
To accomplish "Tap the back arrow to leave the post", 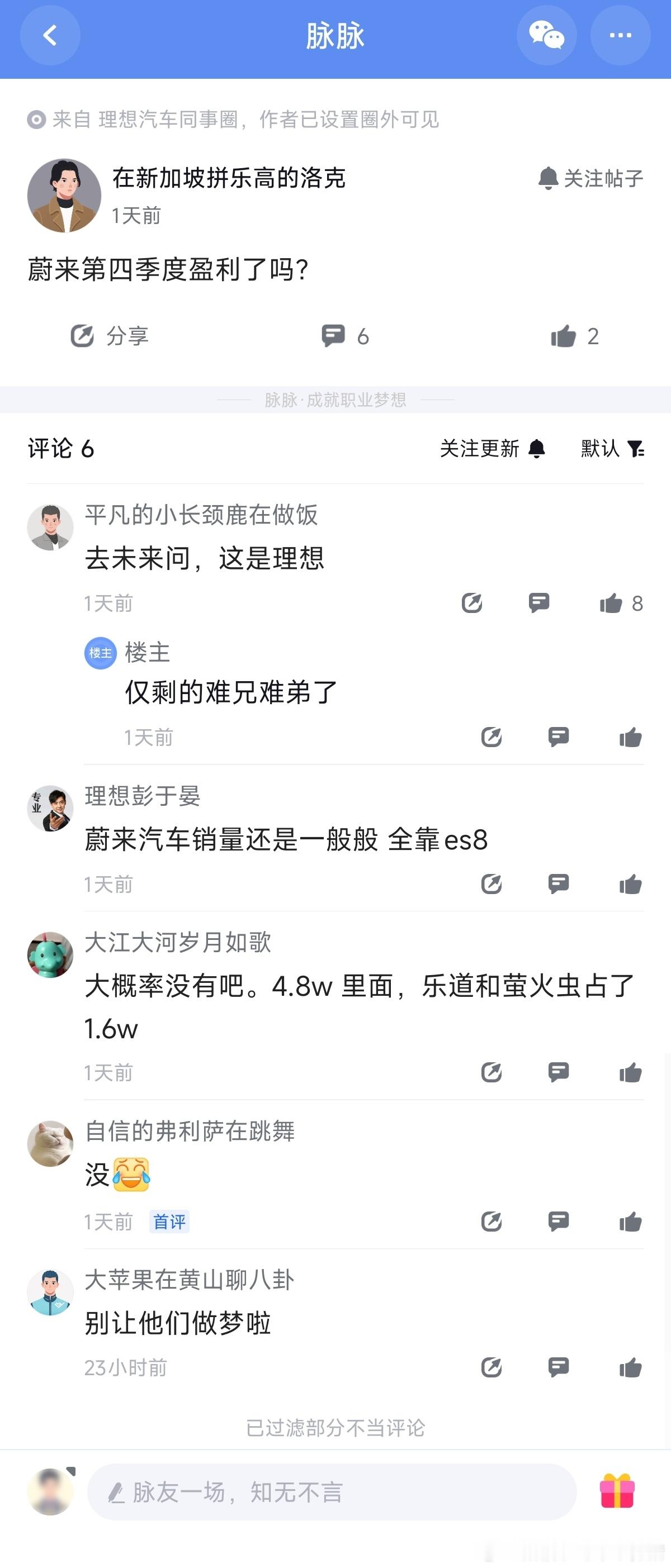I will (50, 35).
